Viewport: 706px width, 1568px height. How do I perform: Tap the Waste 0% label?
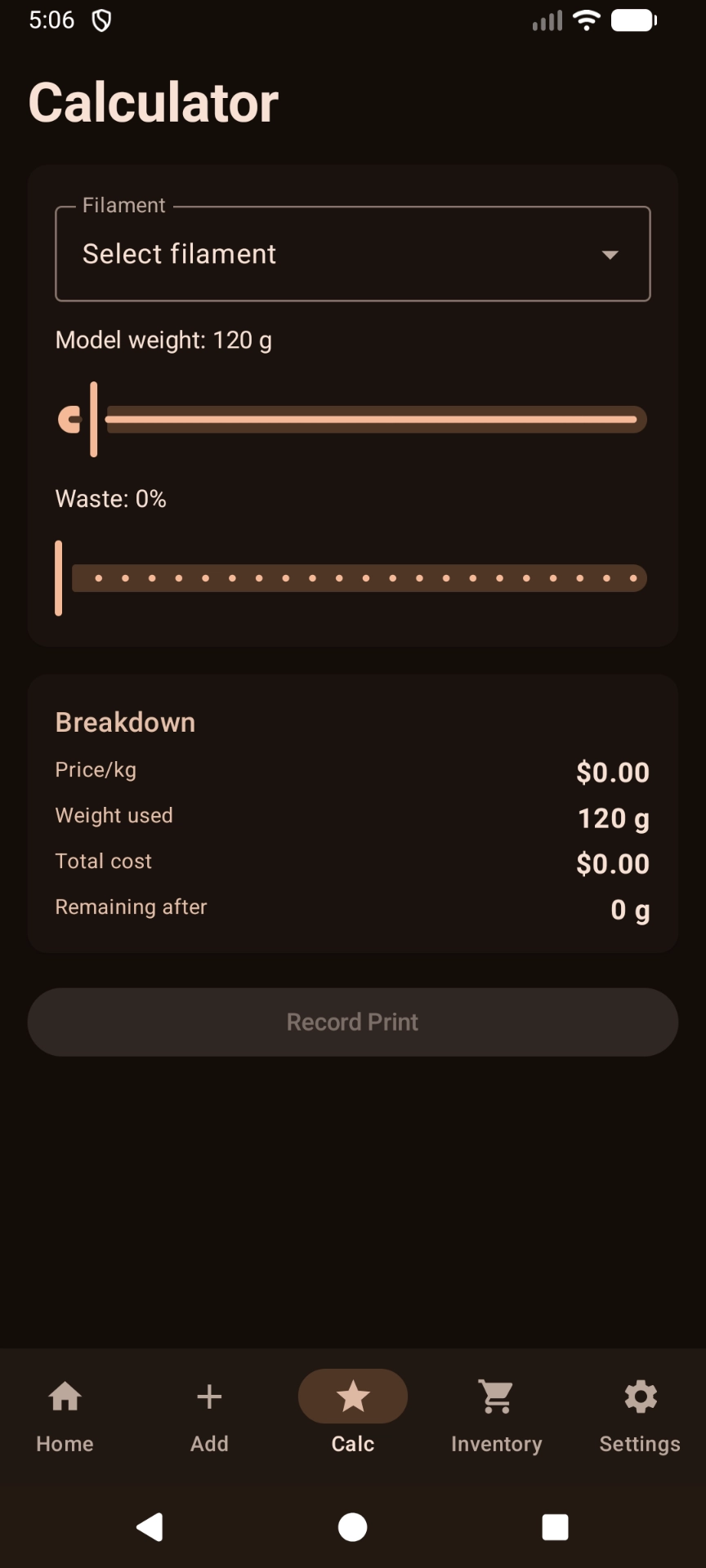pyautogui.click(x=110, y=498)
